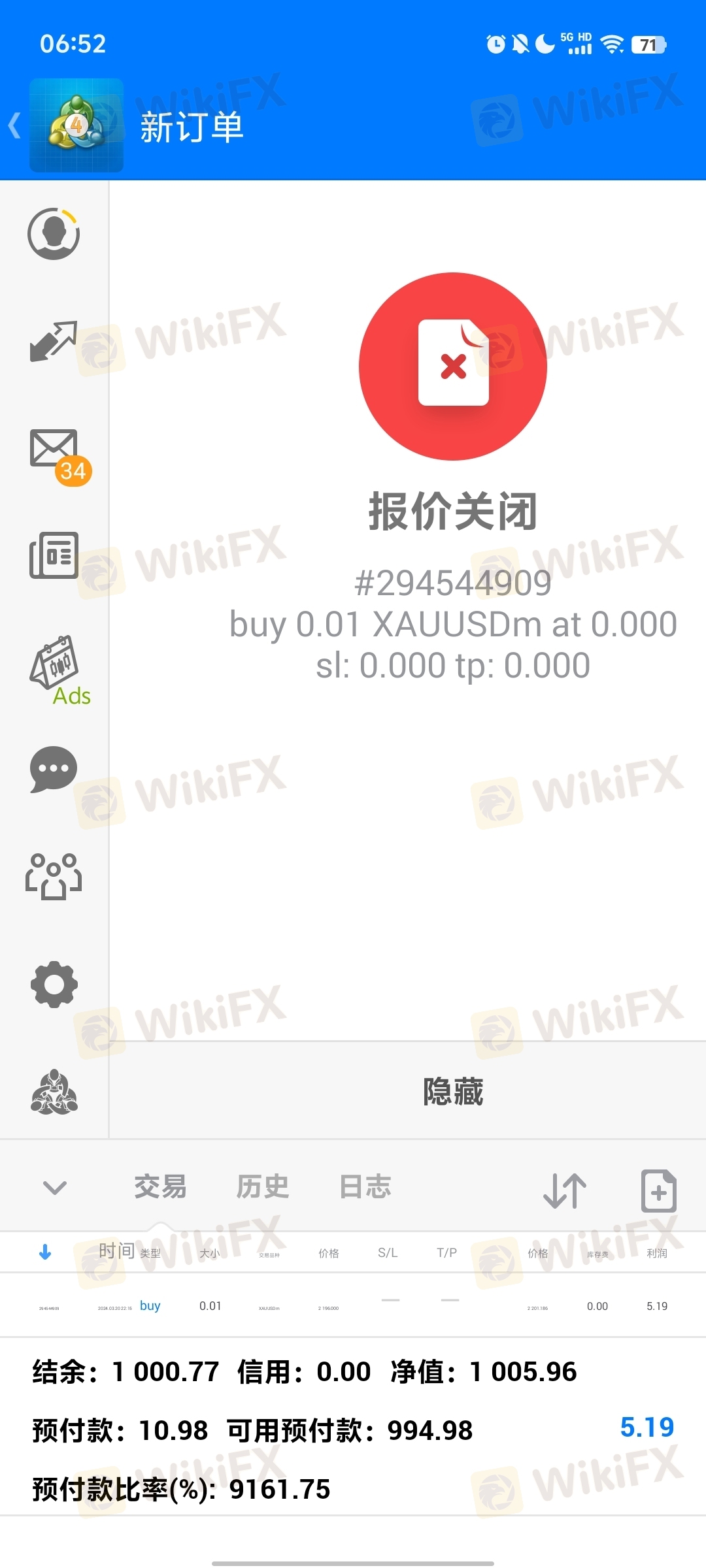Go back using the header arrow

click(x=15, y=125)
